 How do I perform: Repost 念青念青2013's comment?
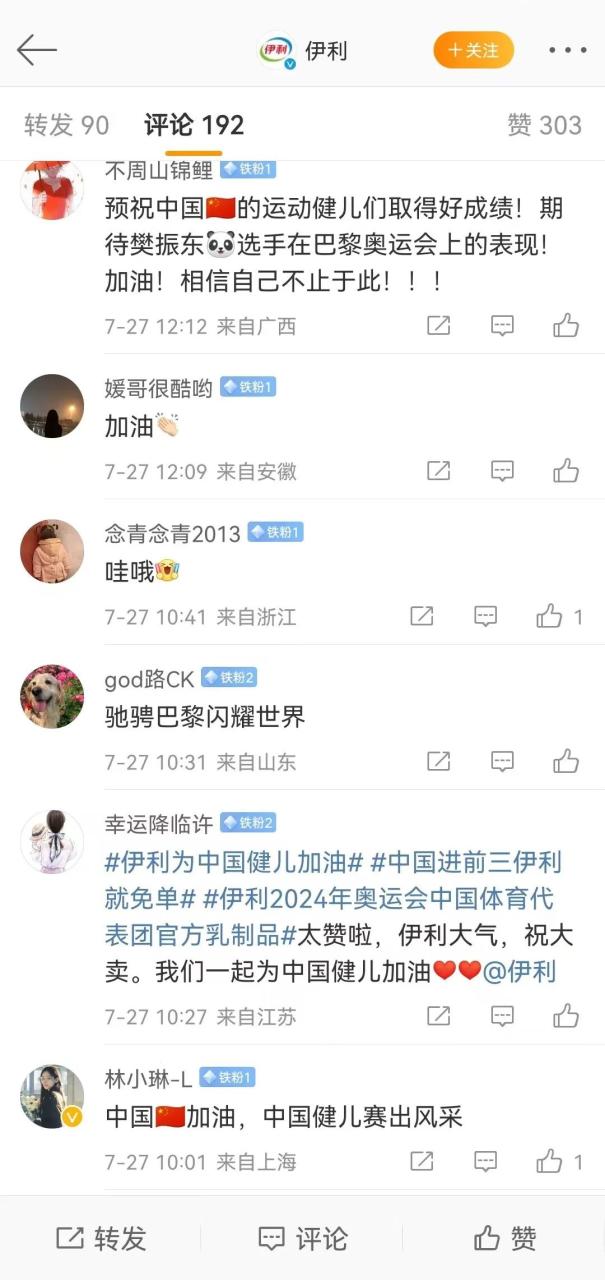coord(422,616)
